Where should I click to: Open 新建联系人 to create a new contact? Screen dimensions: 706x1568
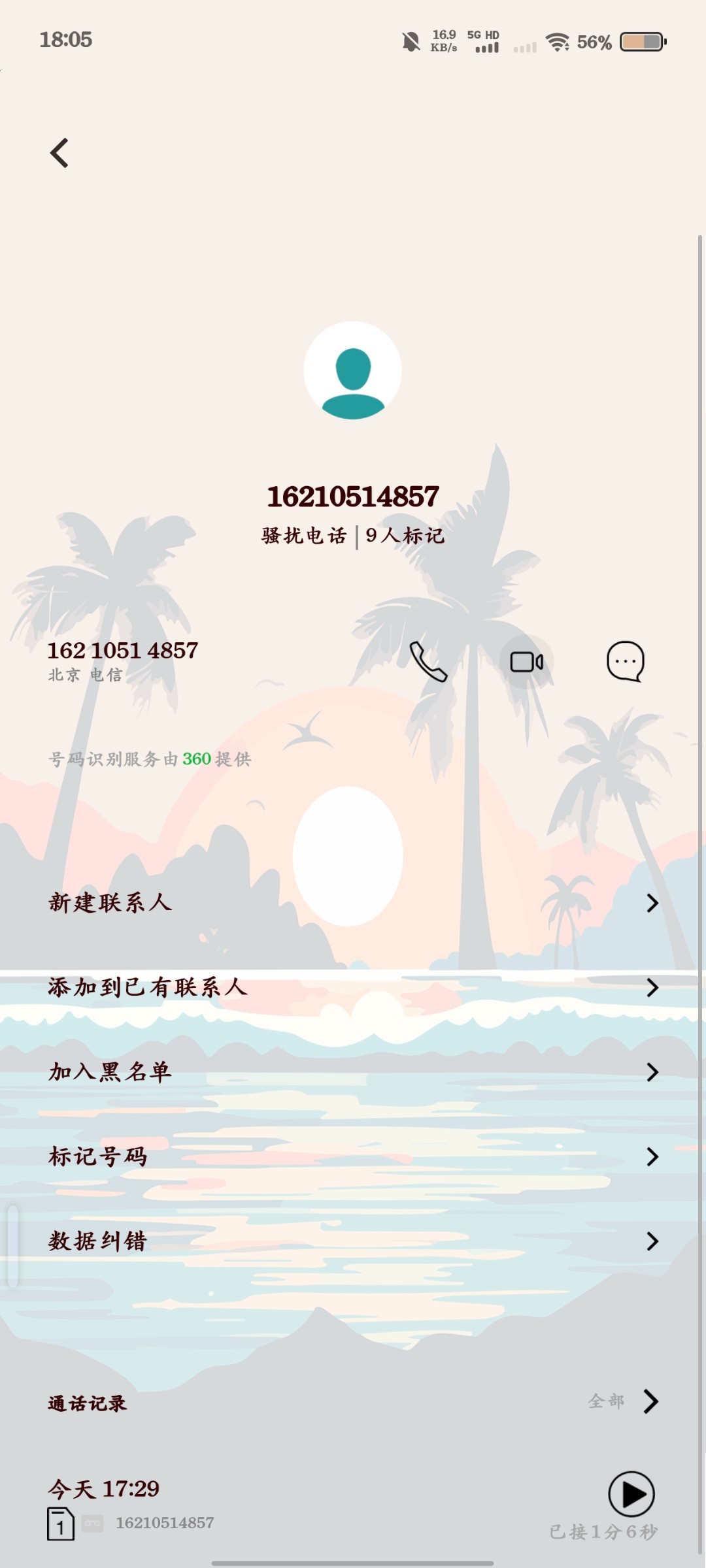[x=353, y=903]
